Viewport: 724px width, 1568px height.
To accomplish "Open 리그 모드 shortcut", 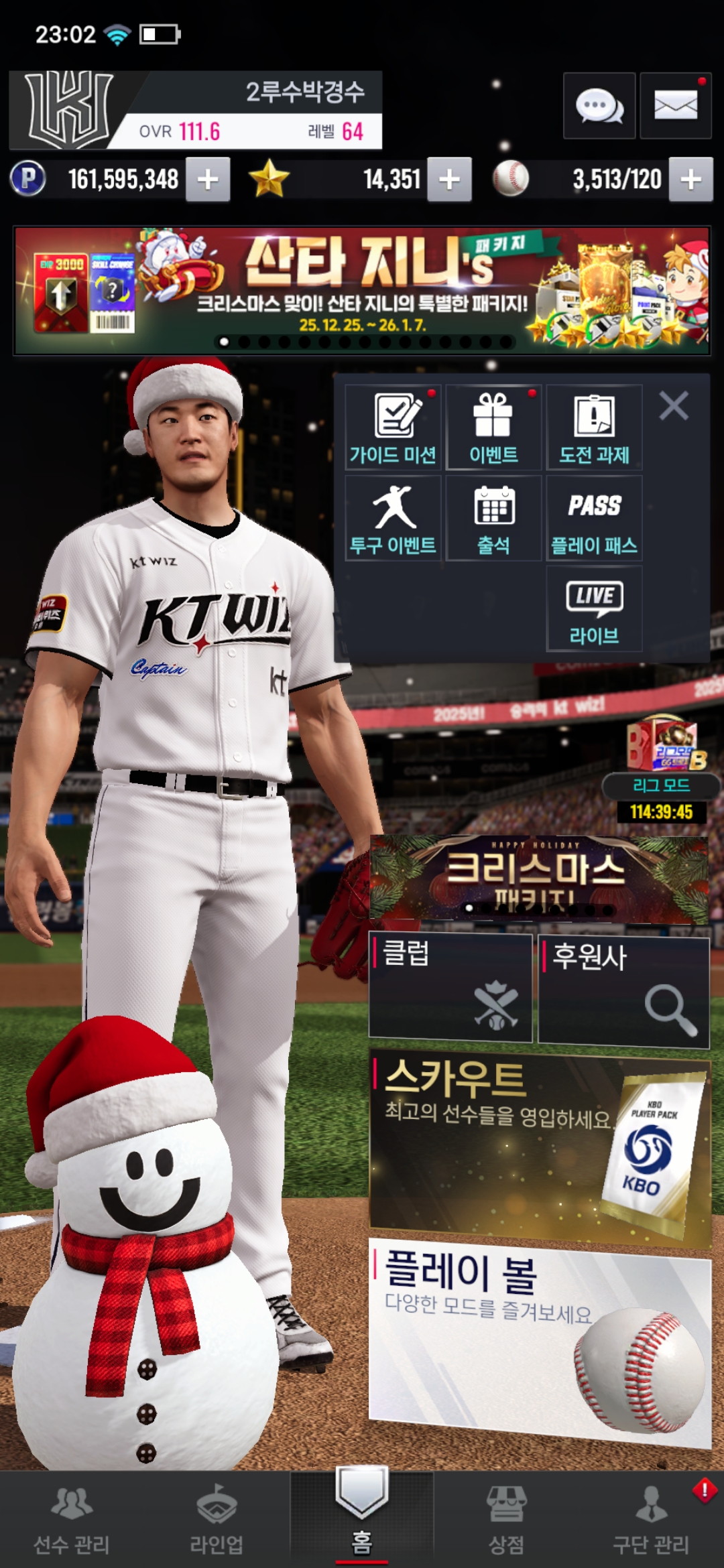I will point(661,771).
